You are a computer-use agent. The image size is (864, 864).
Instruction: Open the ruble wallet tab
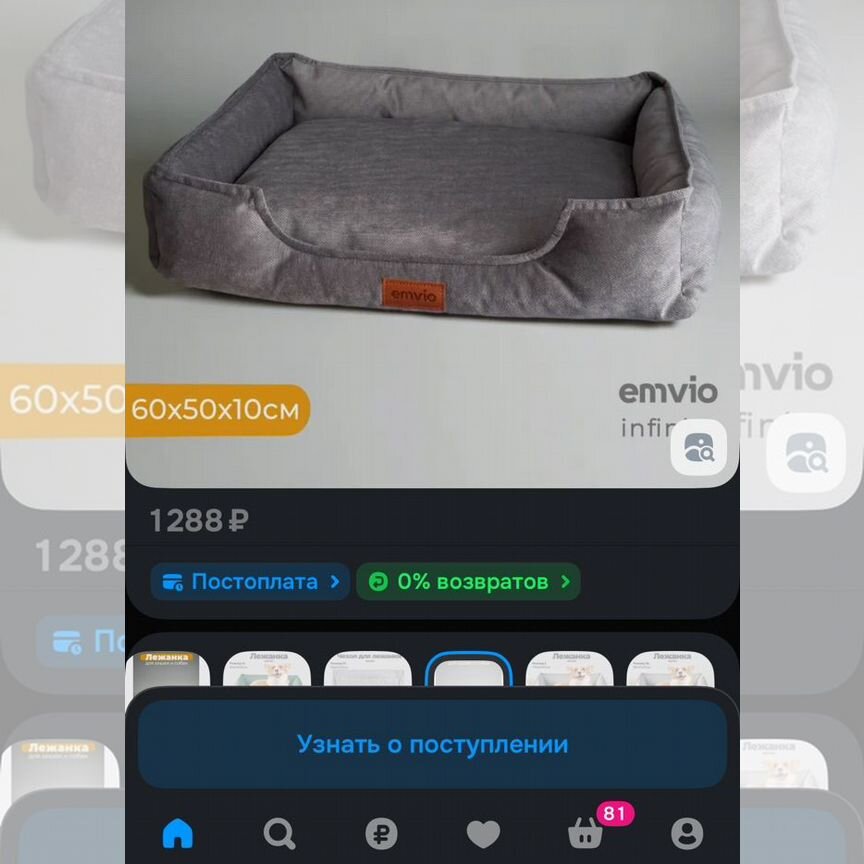[x=381, y=832]
